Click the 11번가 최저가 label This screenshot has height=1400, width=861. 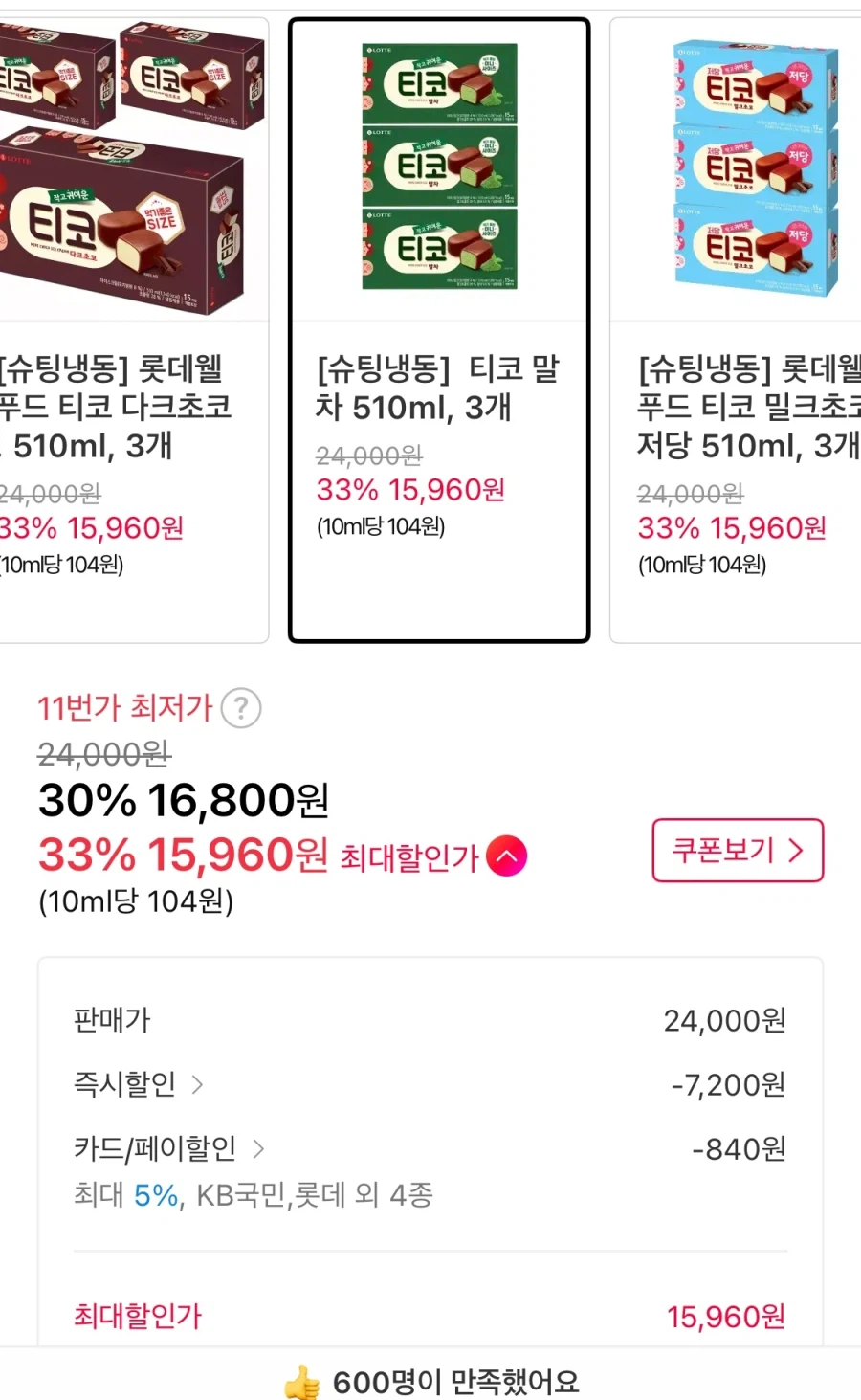pyautogui.click(x=124, y=707)
